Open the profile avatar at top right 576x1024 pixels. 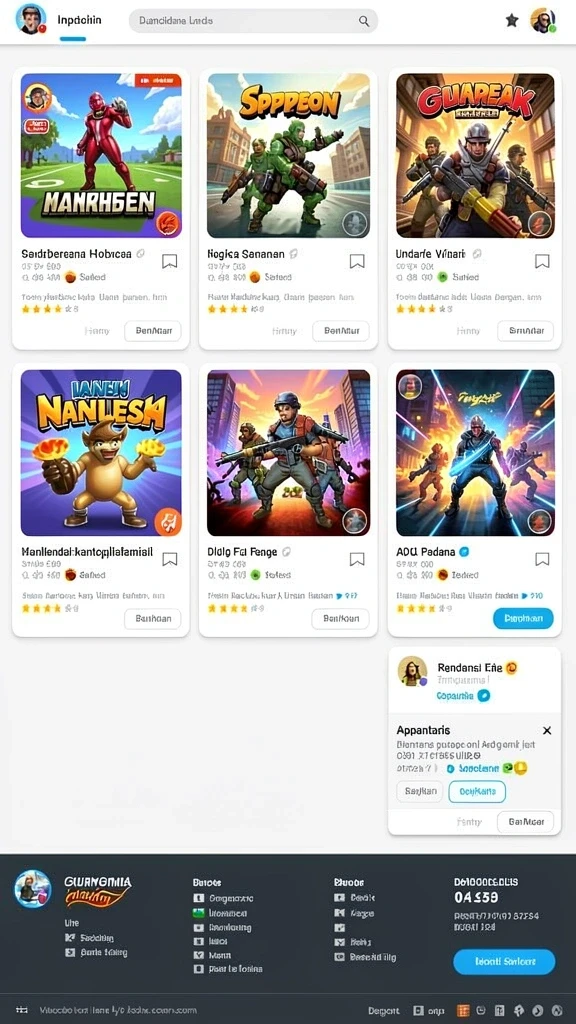[543, 20]
